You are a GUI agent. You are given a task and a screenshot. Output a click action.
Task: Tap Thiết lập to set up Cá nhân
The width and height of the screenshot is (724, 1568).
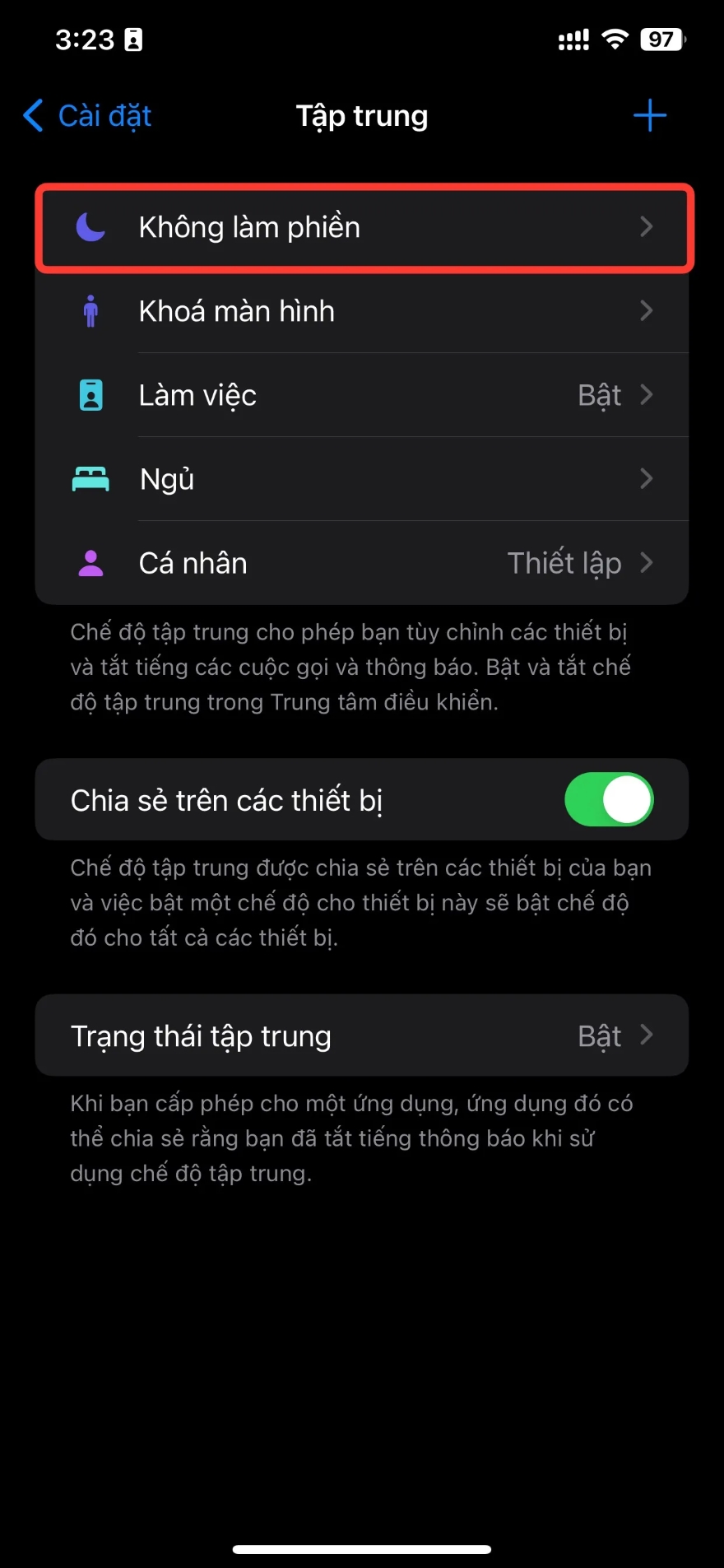coord(564,563)
